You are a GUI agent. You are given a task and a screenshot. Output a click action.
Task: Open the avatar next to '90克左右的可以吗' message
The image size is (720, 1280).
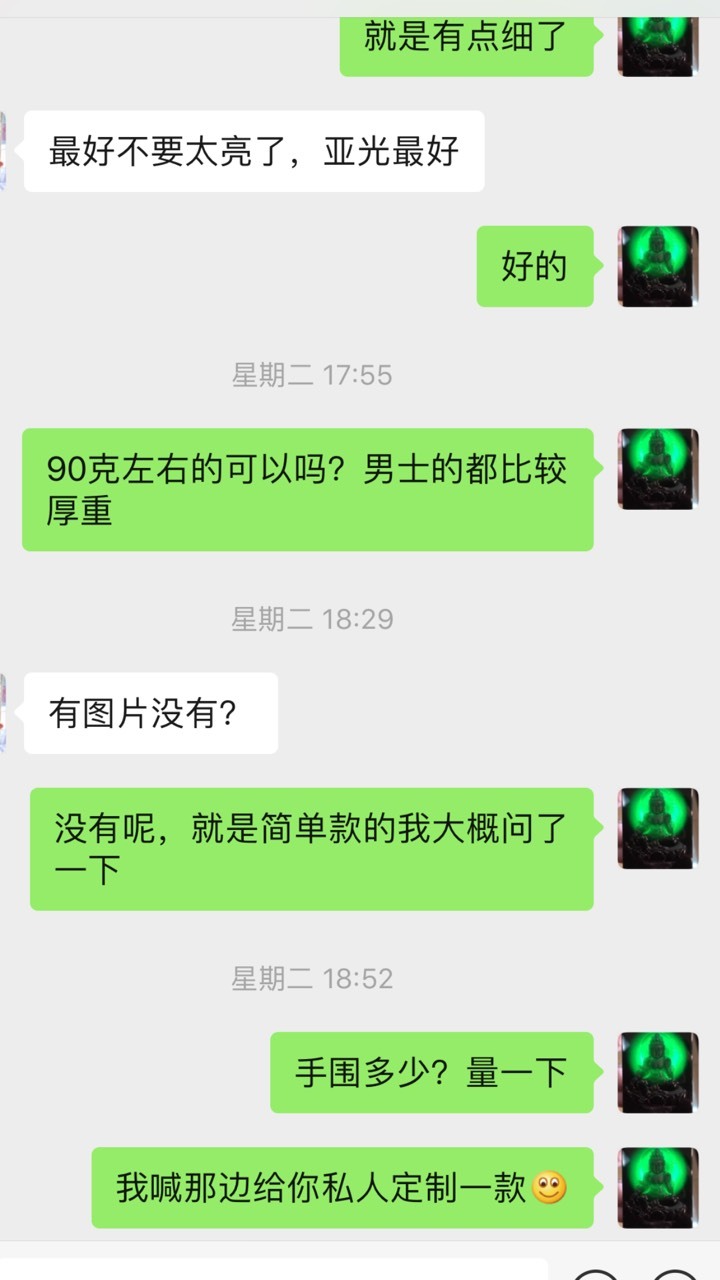(658, 469)
